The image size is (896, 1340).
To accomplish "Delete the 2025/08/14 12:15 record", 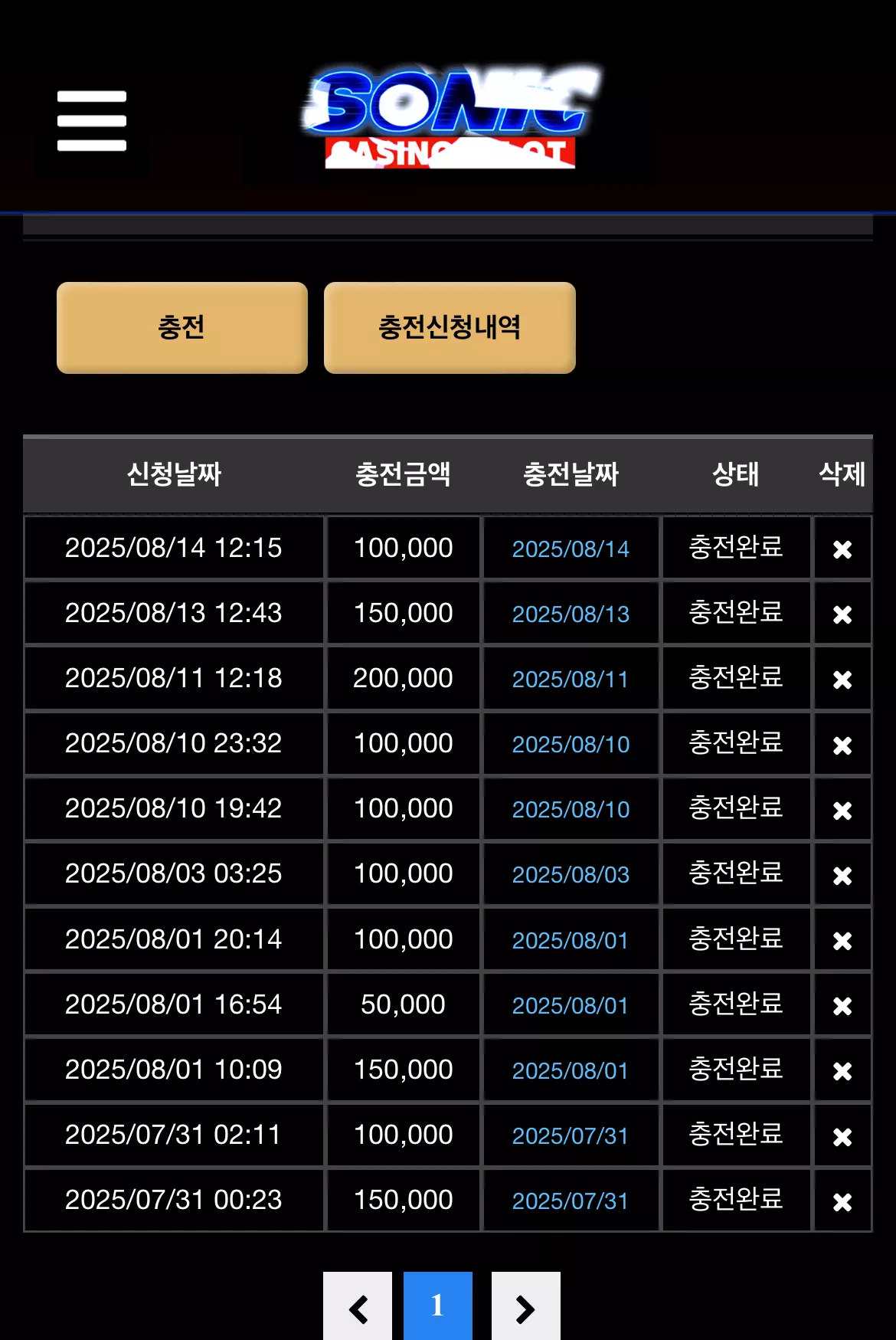I will pos(842,549).
